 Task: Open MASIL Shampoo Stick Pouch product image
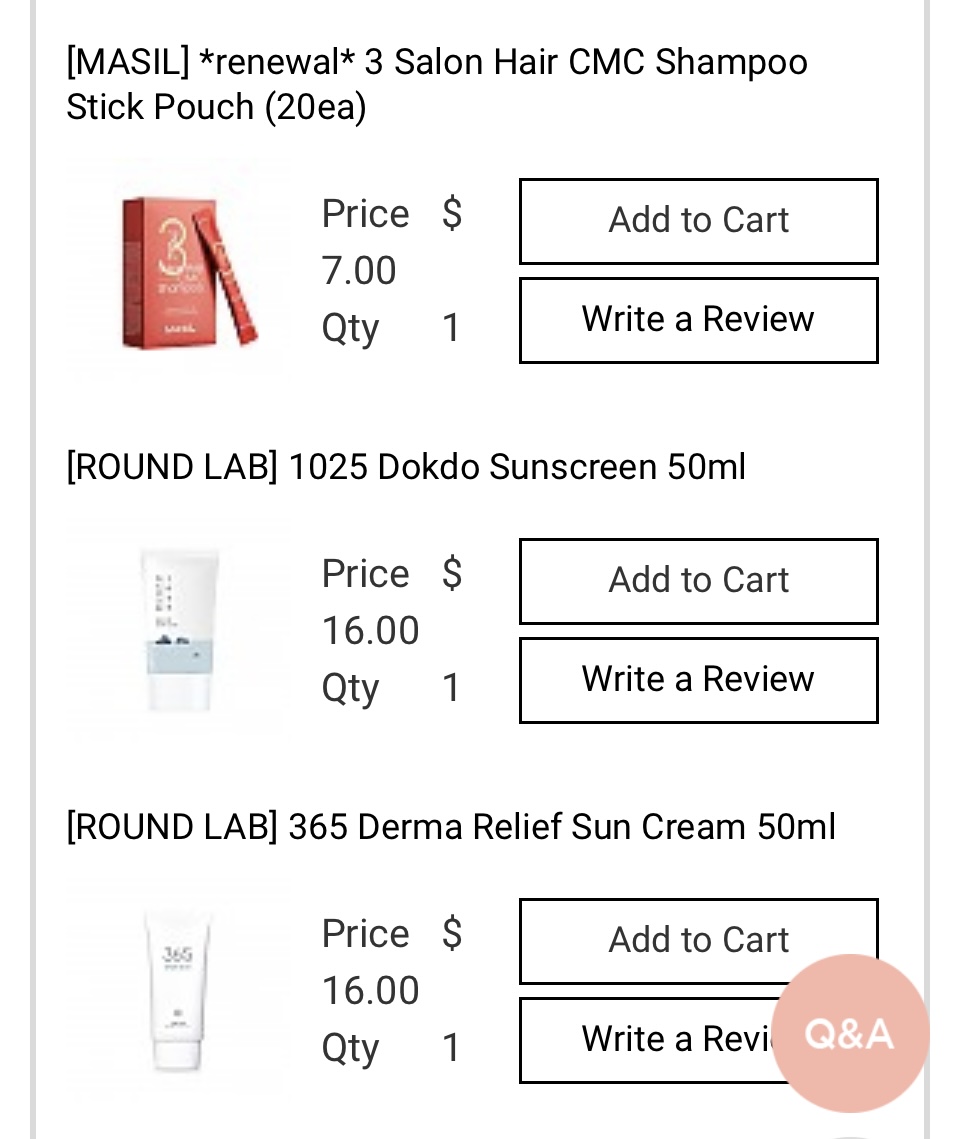tap(180, 272)
